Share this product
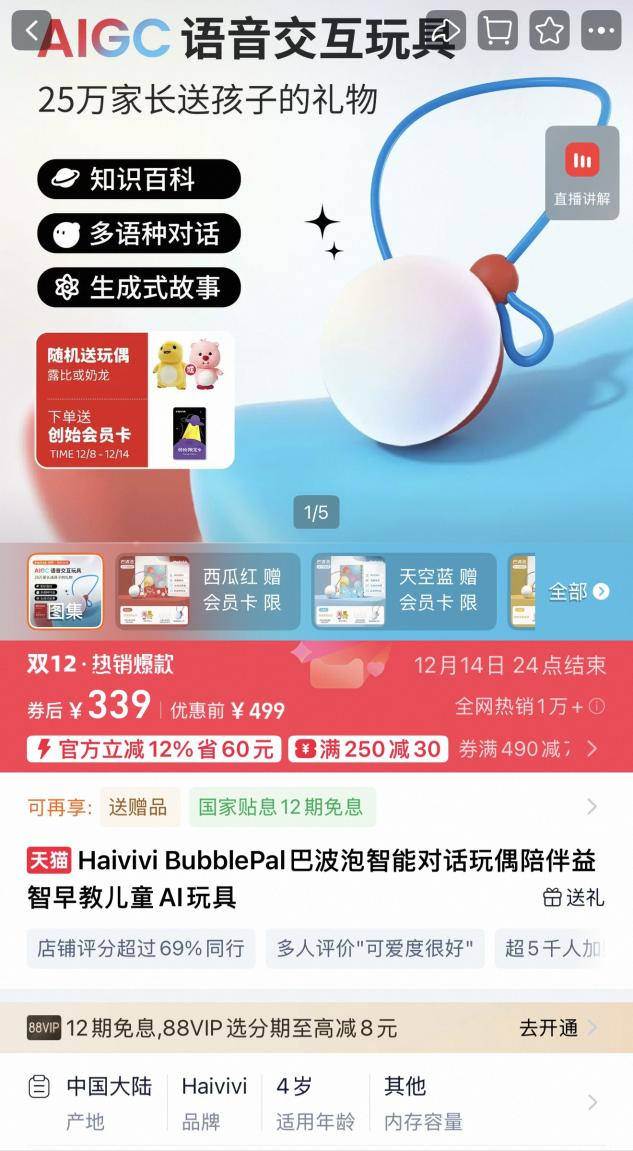633x1151 pixels. point(446,31)
